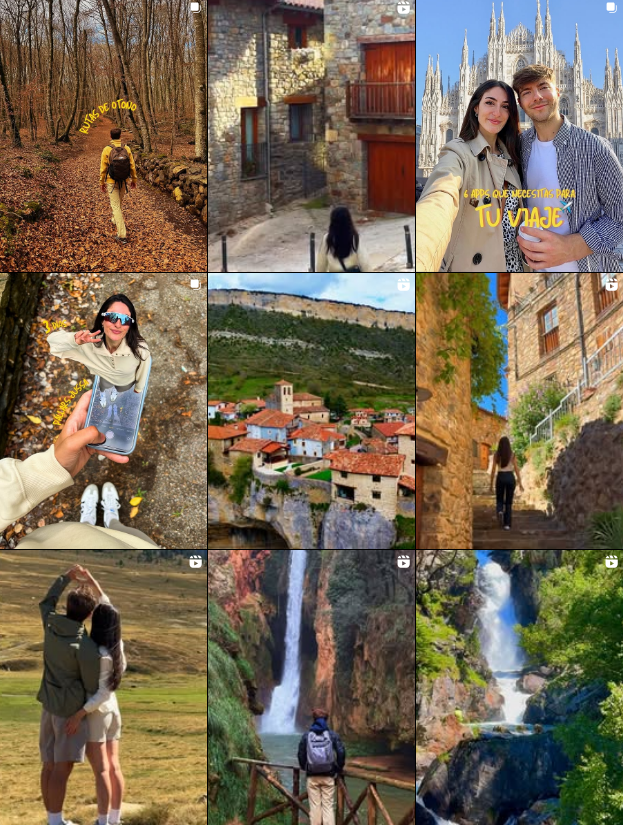Open the reel of the stone house with red doors
623x825 pixels.
pos(311,135)
